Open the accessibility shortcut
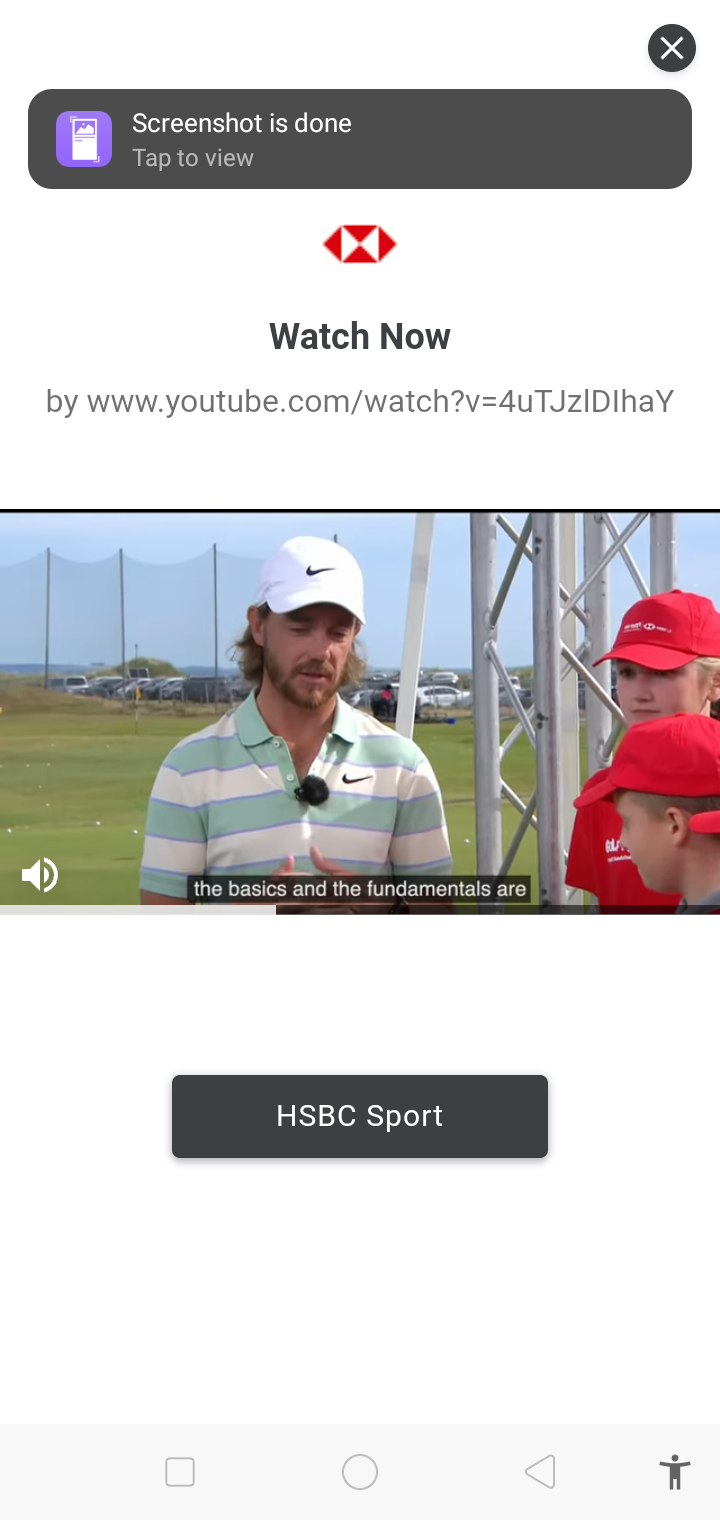 [x=675, y=1472]
